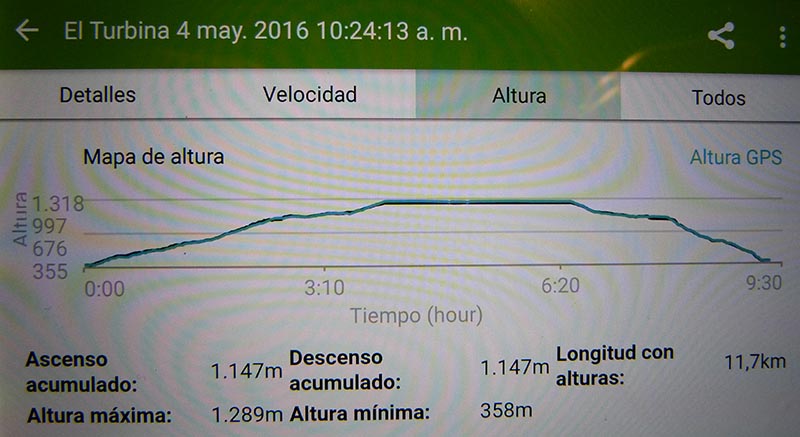Image resolution: width=800 pixels, height=437 pixels.
Task: Select the Altura tab
Action: coord(519,97)
